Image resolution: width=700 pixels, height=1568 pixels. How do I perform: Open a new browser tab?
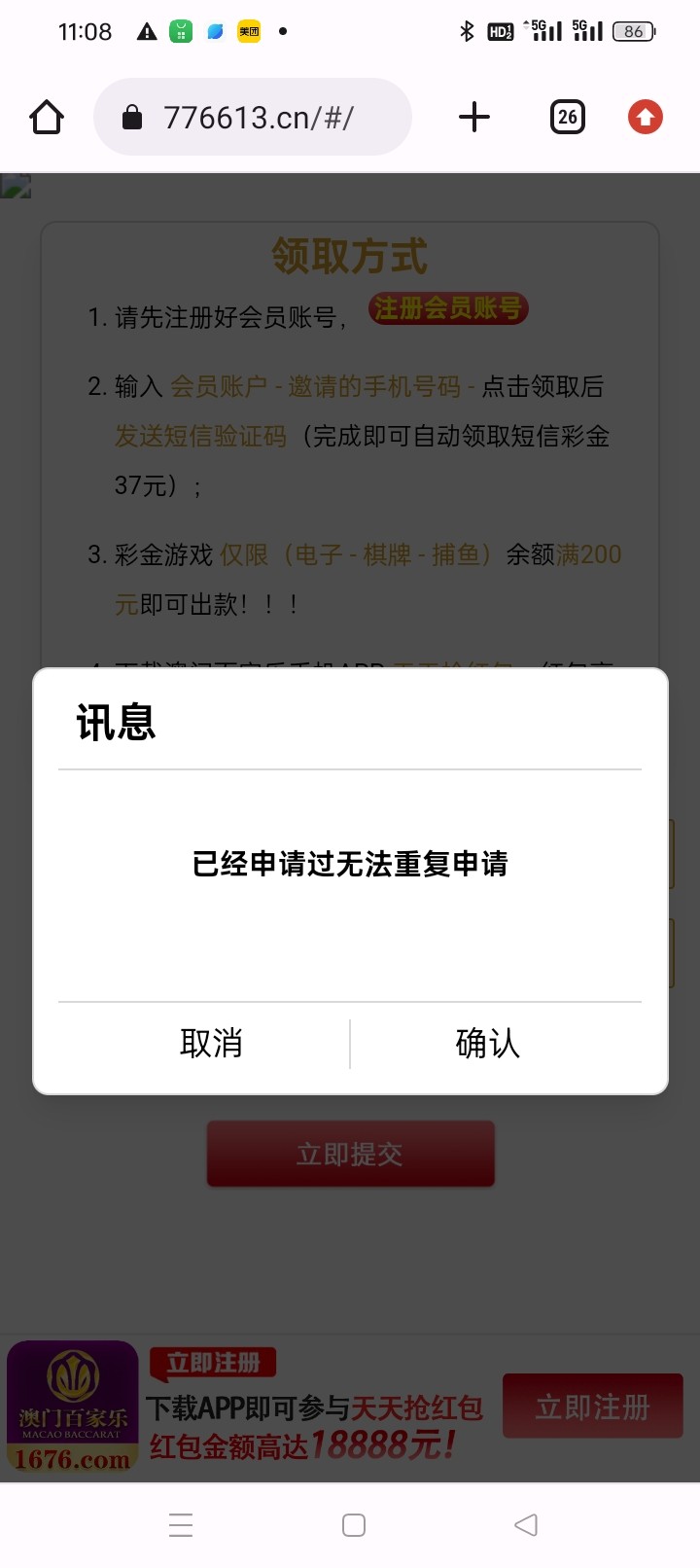click(x=474, y=118)
